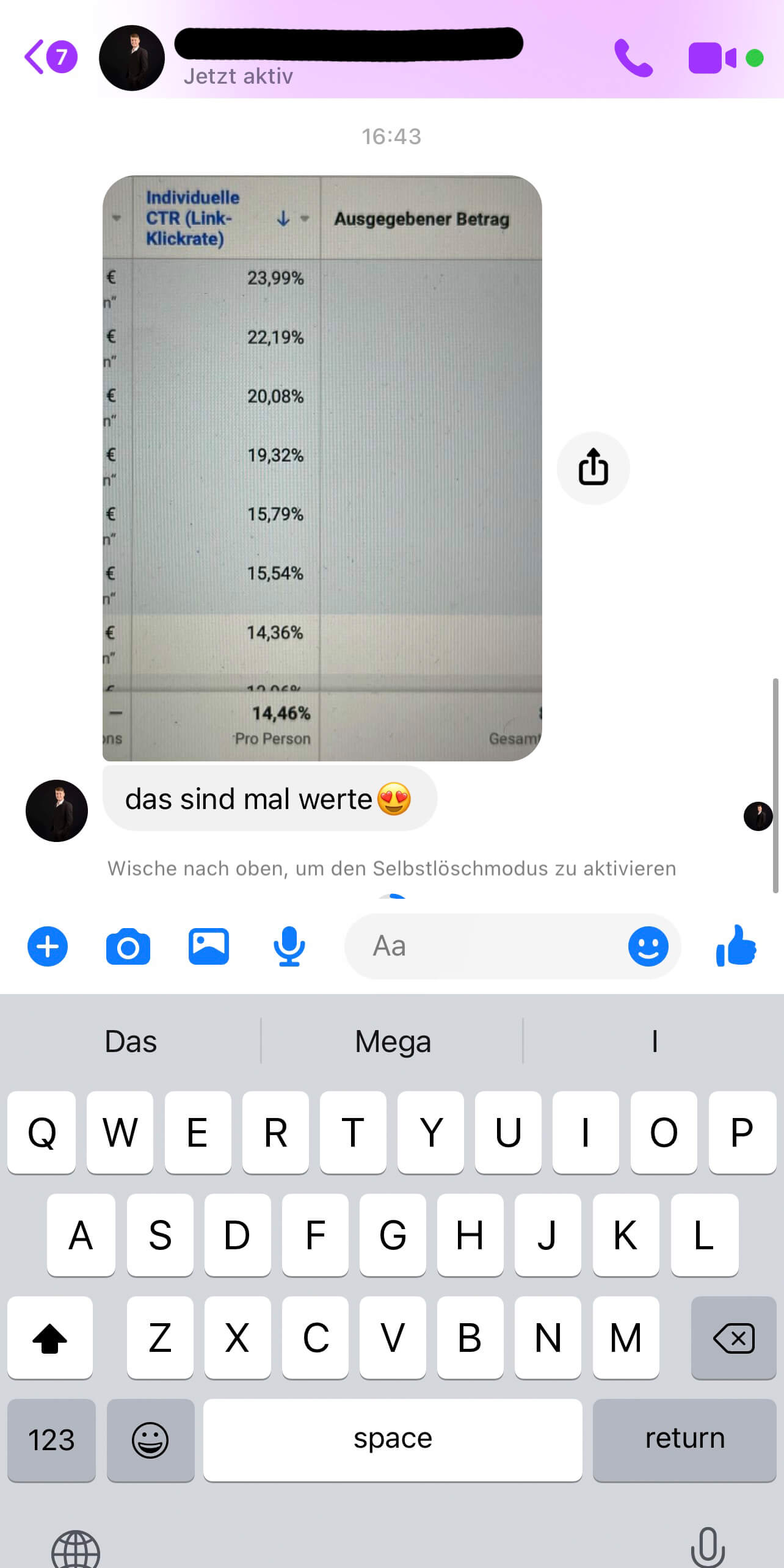This screenshot has width=784, height=1568.
Task: Select the keyboard suggestion "Mega"
Action: click(393, 1041)
